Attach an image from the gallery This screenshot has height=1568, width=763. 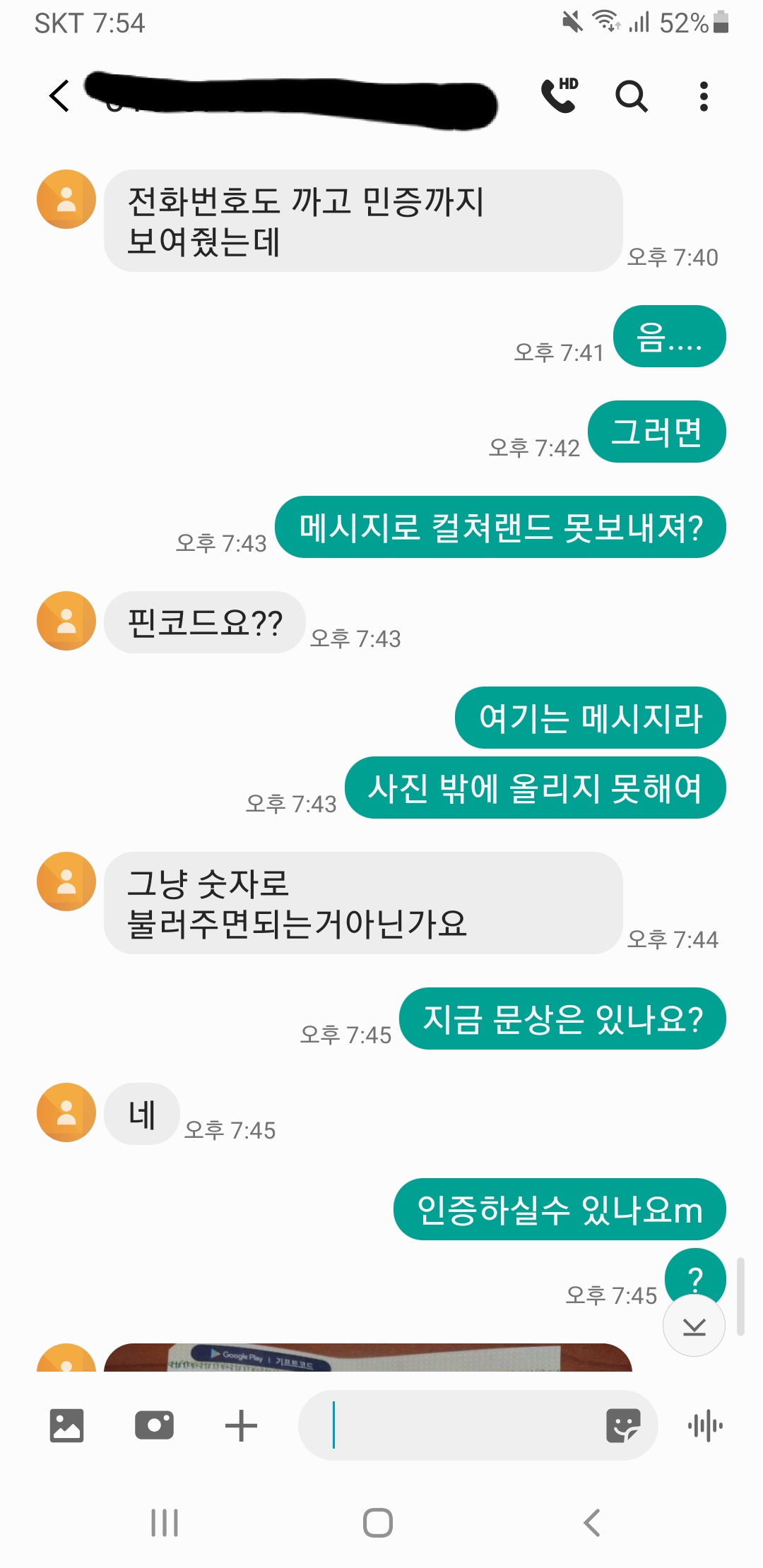[67, 1425]
